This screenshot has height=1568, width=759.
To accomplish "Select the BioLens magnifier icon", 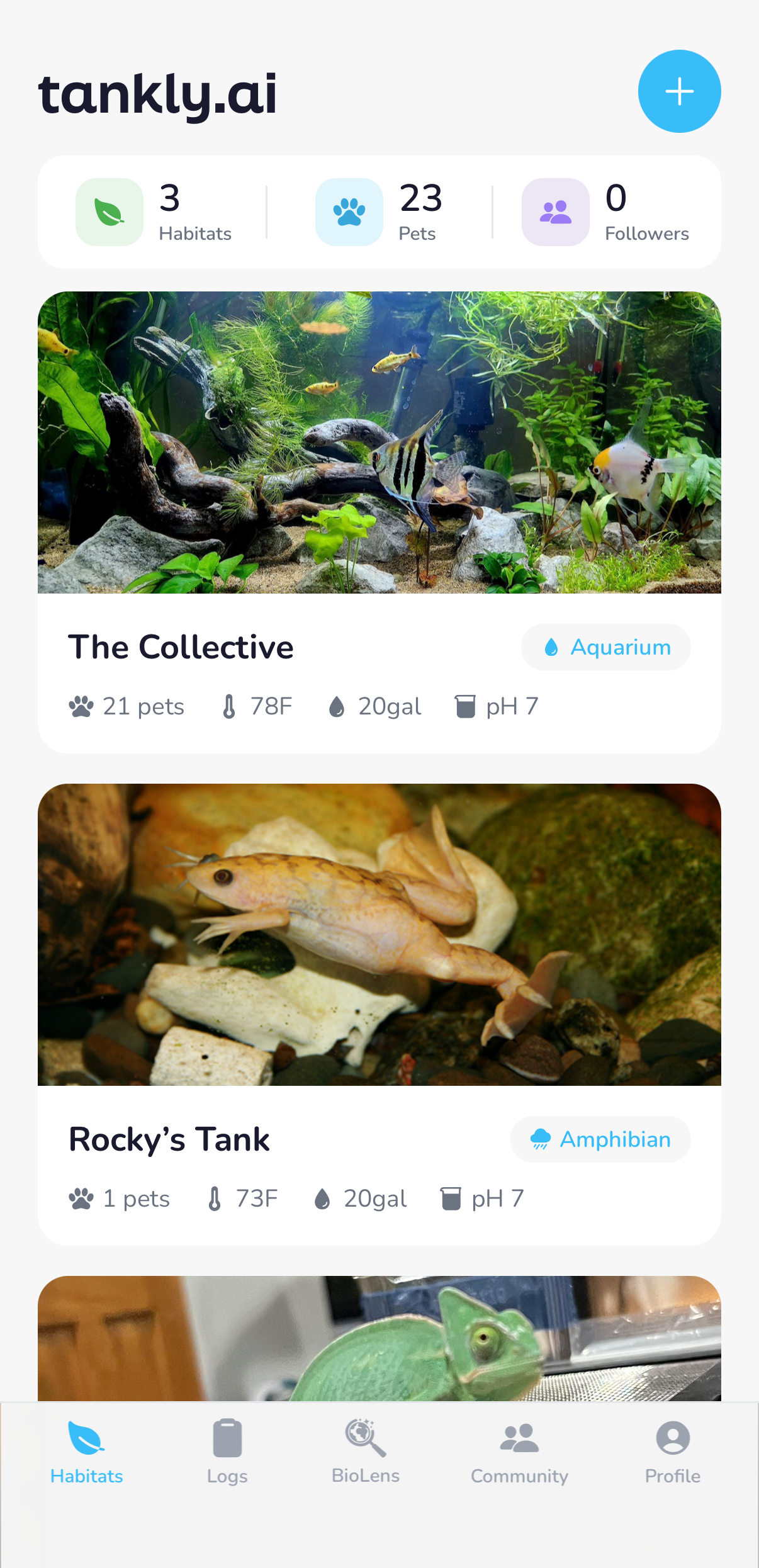I will pyautogui.click(x=366, y=1437).
